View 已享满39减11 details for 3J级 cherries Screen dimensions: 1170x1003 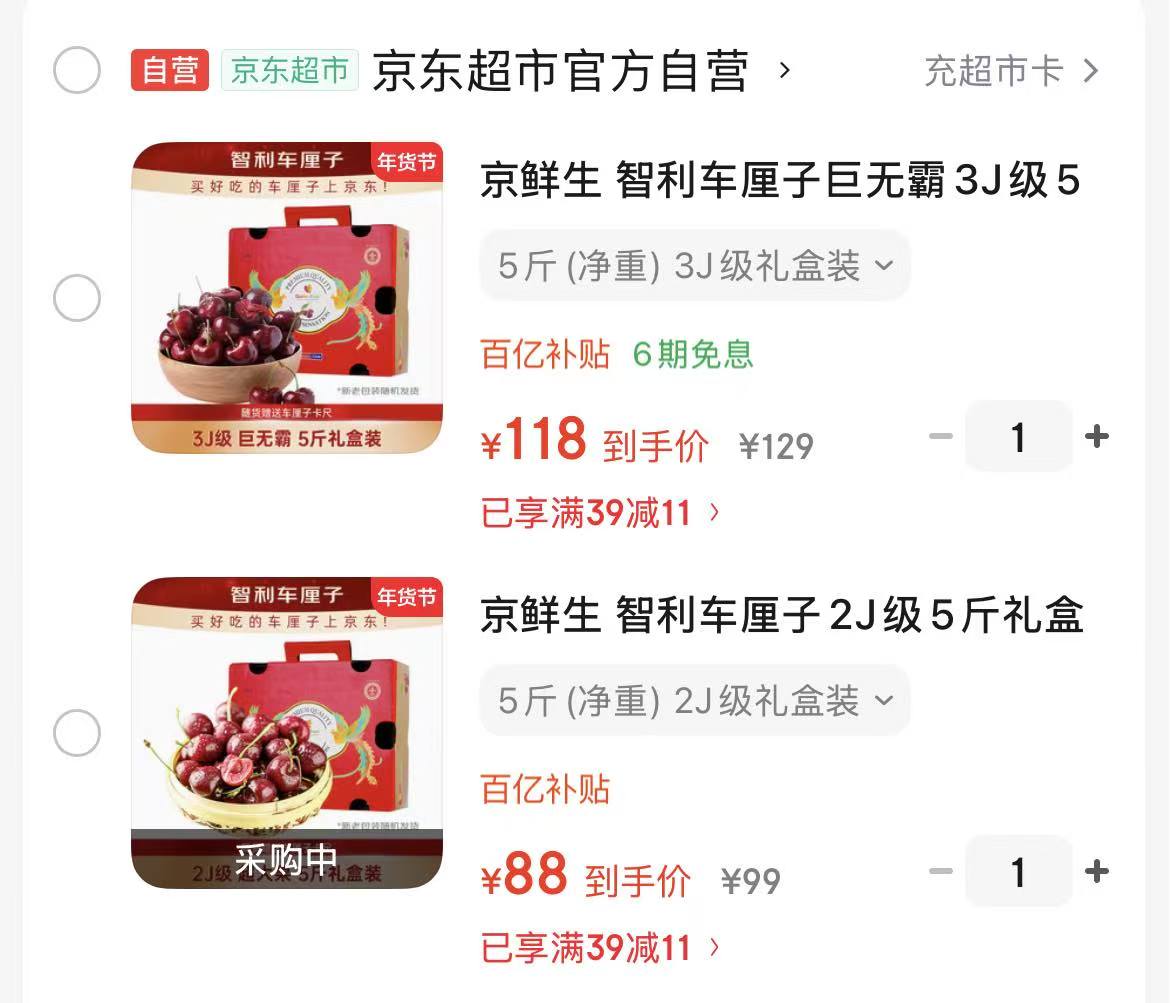600,514
